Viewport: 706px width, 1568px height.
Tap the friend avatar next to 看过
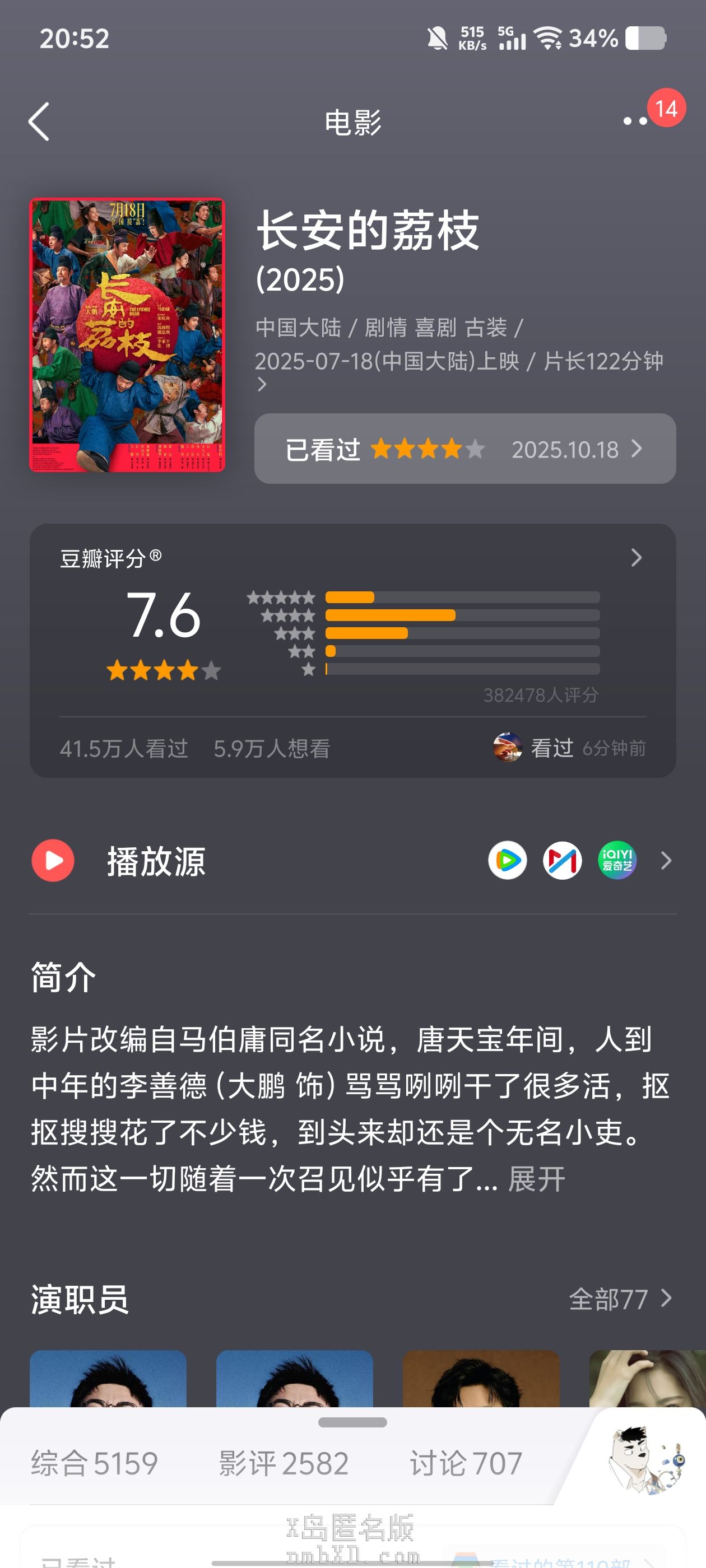pyautogui.click(x=508, y=748)
